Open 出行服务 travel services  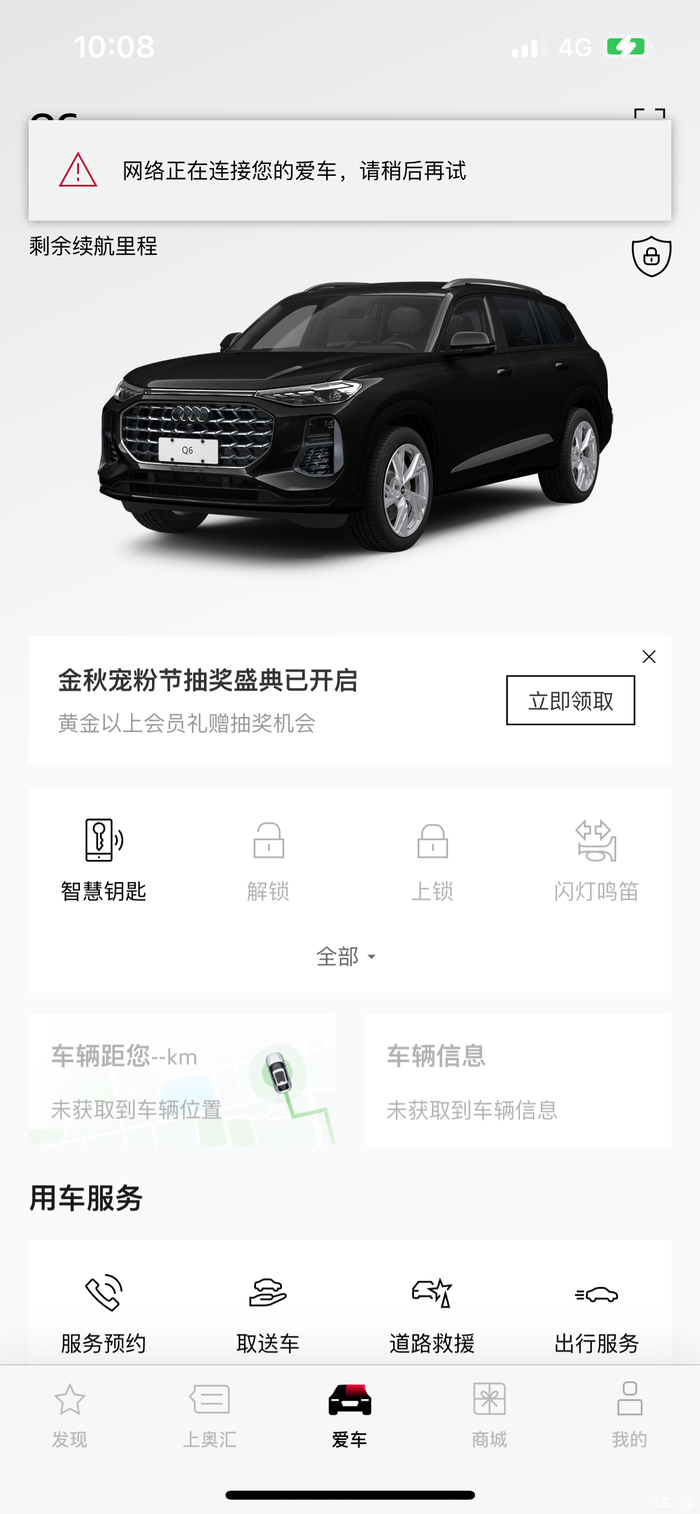click(596, 1313)
